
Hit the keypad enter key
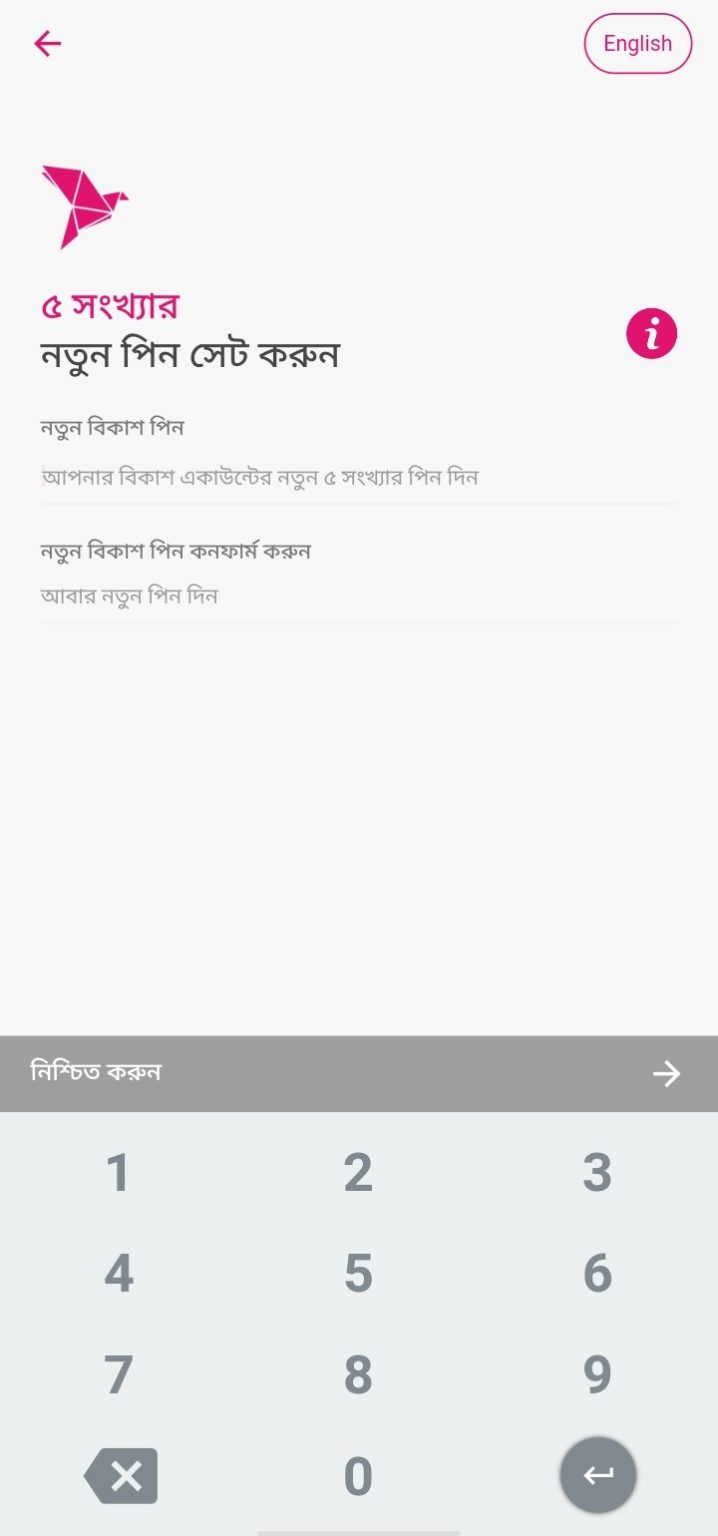598,1475
